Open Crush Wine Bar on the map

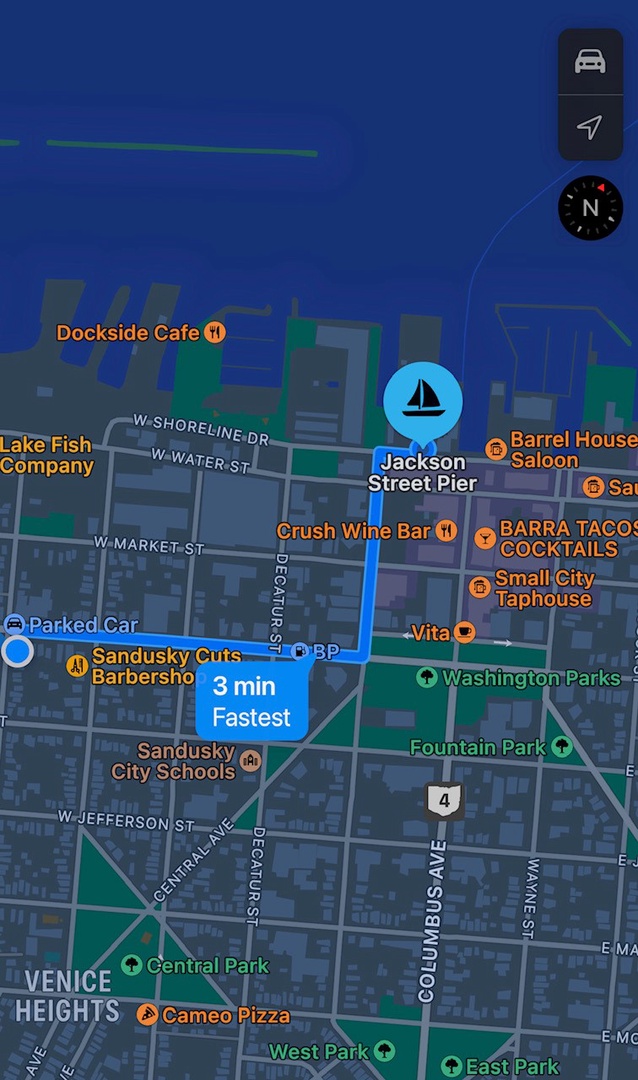(x=446, y=531)
